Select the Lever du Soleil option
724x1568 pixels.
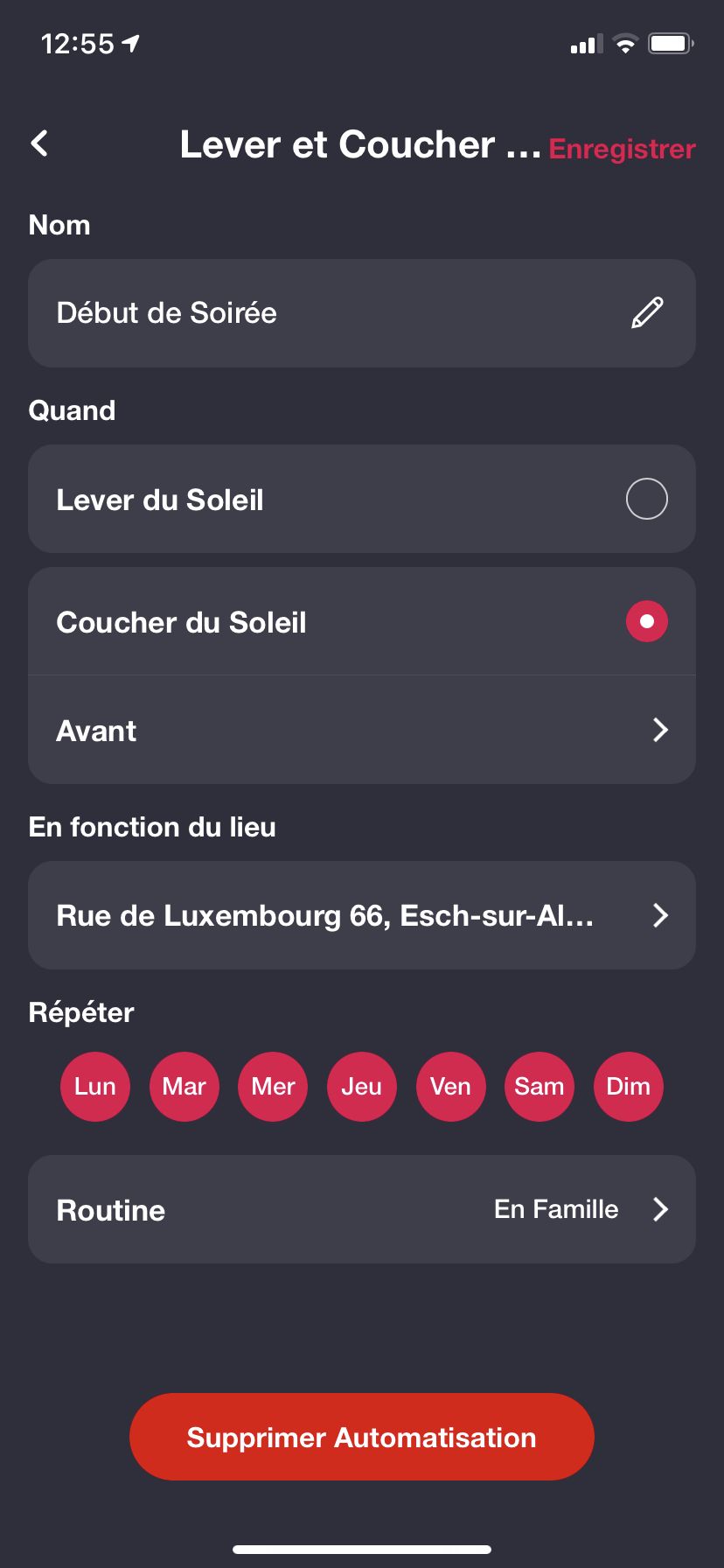pyautogui.click(x=362, y=499)
